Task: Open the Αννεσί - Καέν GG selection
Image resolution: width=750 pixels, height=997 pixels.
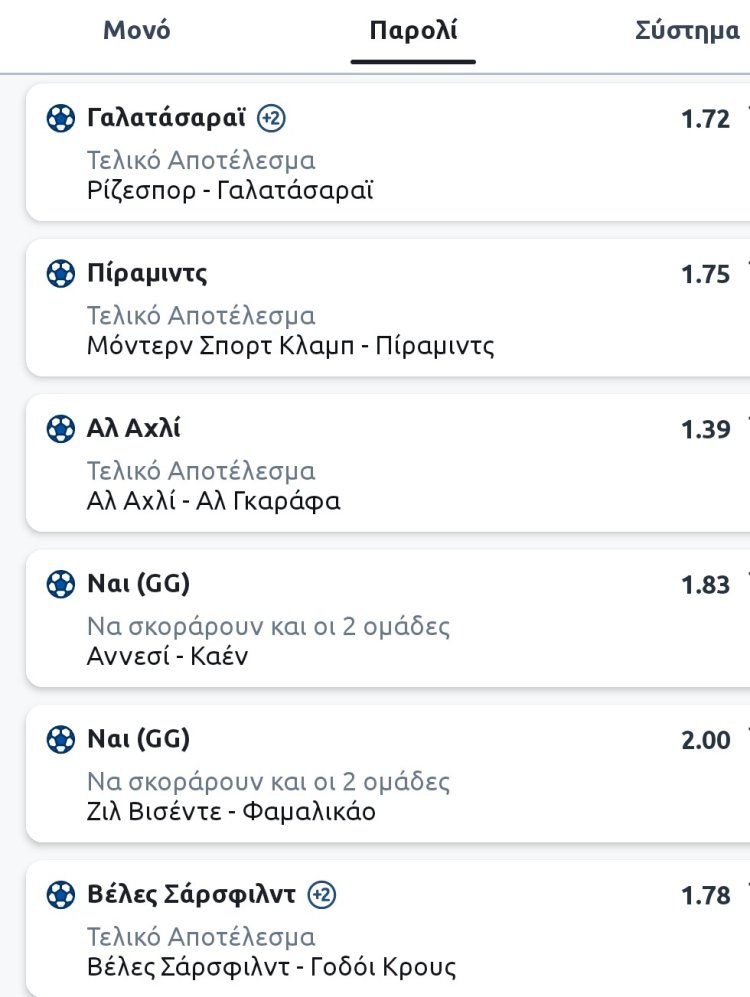Action: [x=380, y=620]
